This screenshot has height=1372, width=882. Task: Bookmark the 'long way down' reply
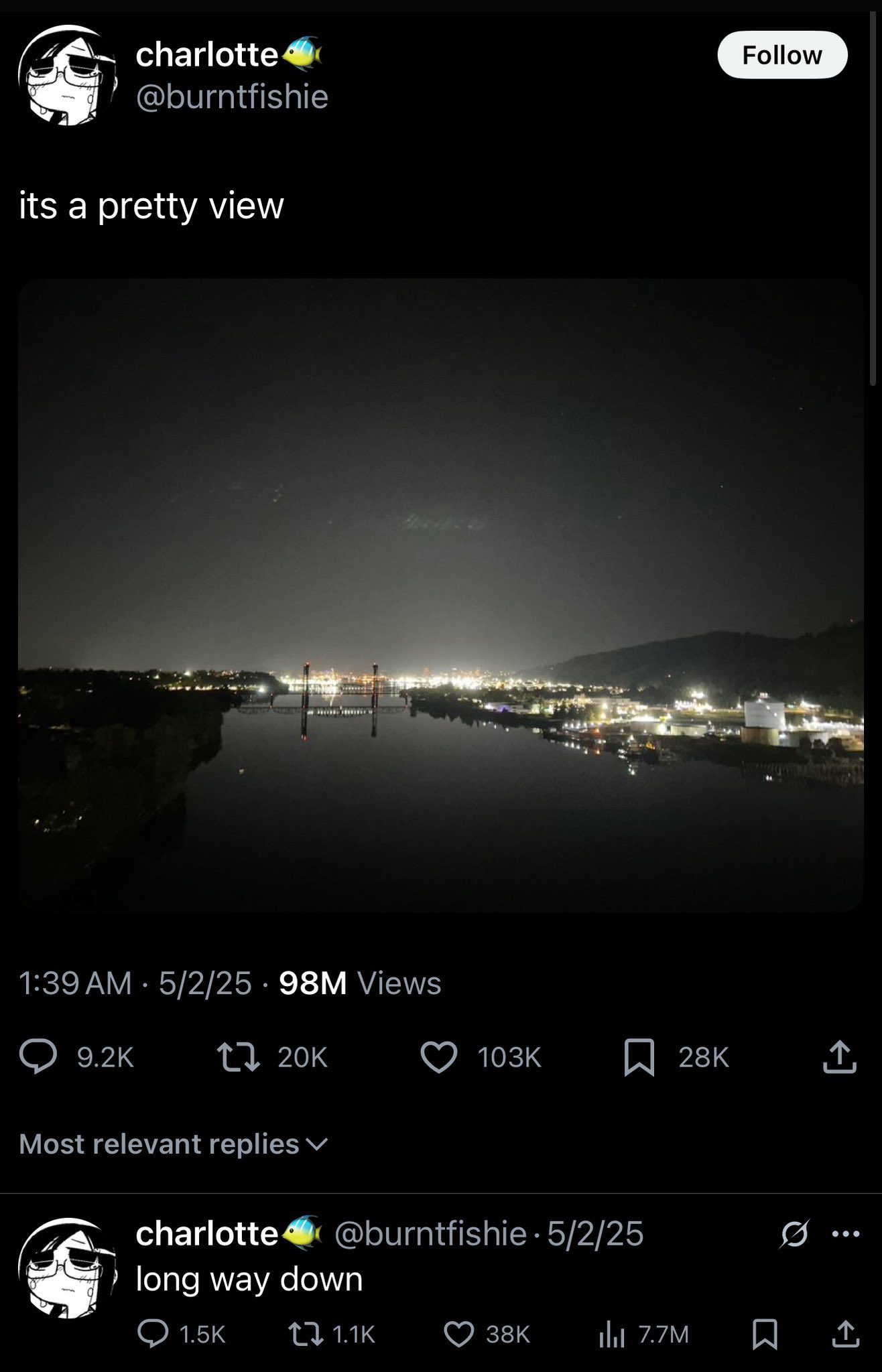765,1334
